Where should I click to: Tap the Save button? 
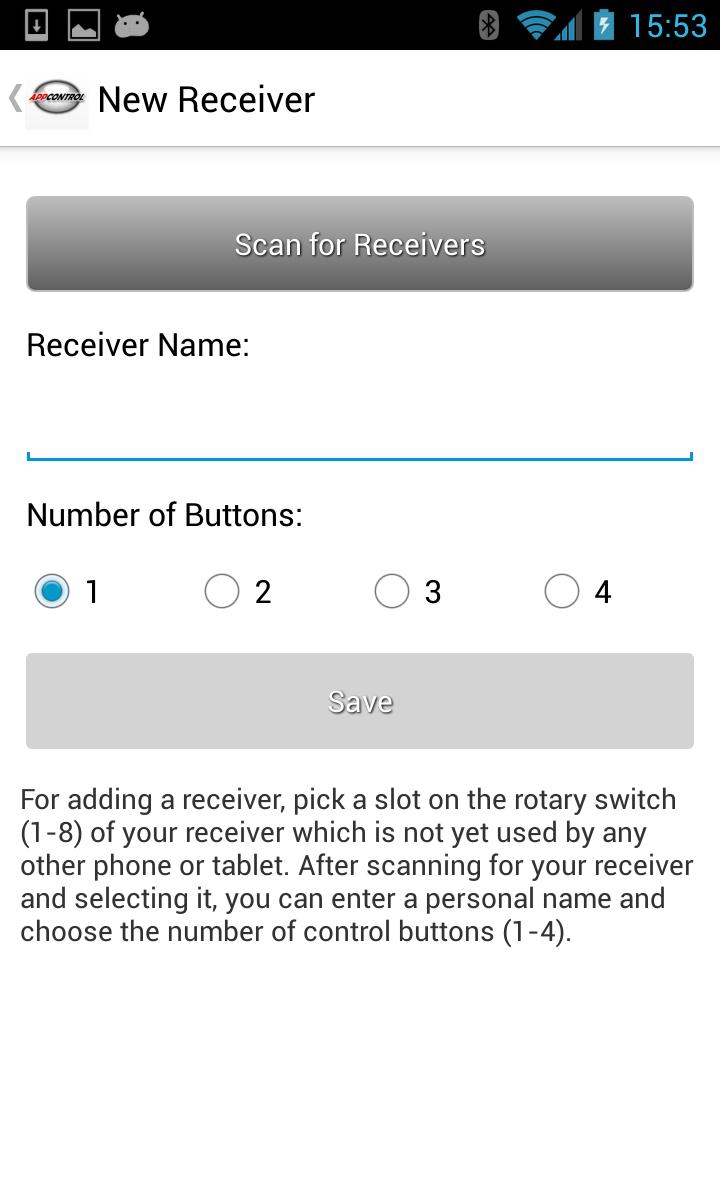click(359, 700)
